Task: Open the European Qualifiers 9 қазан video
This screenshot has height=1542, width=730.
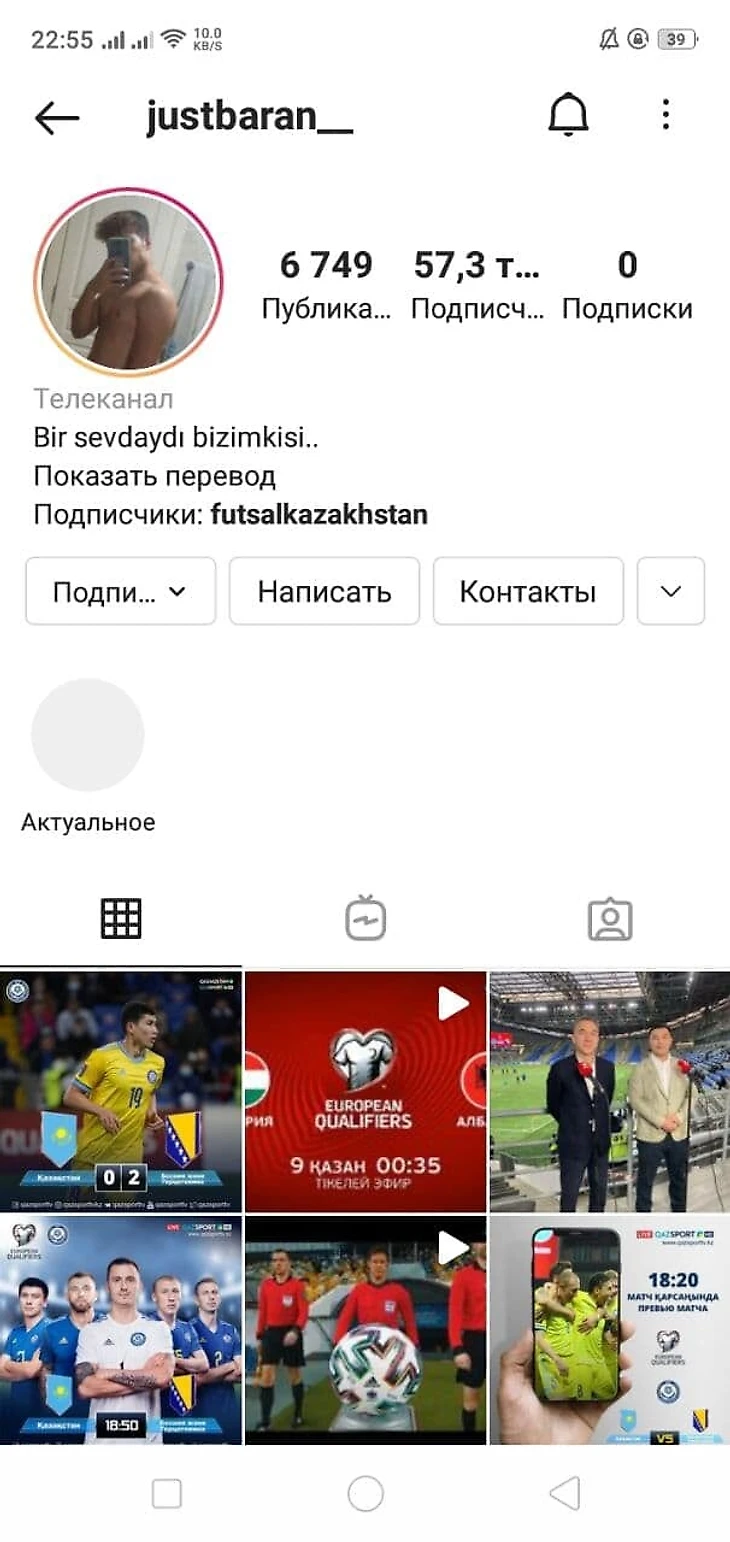Action: click(365, 1091)
